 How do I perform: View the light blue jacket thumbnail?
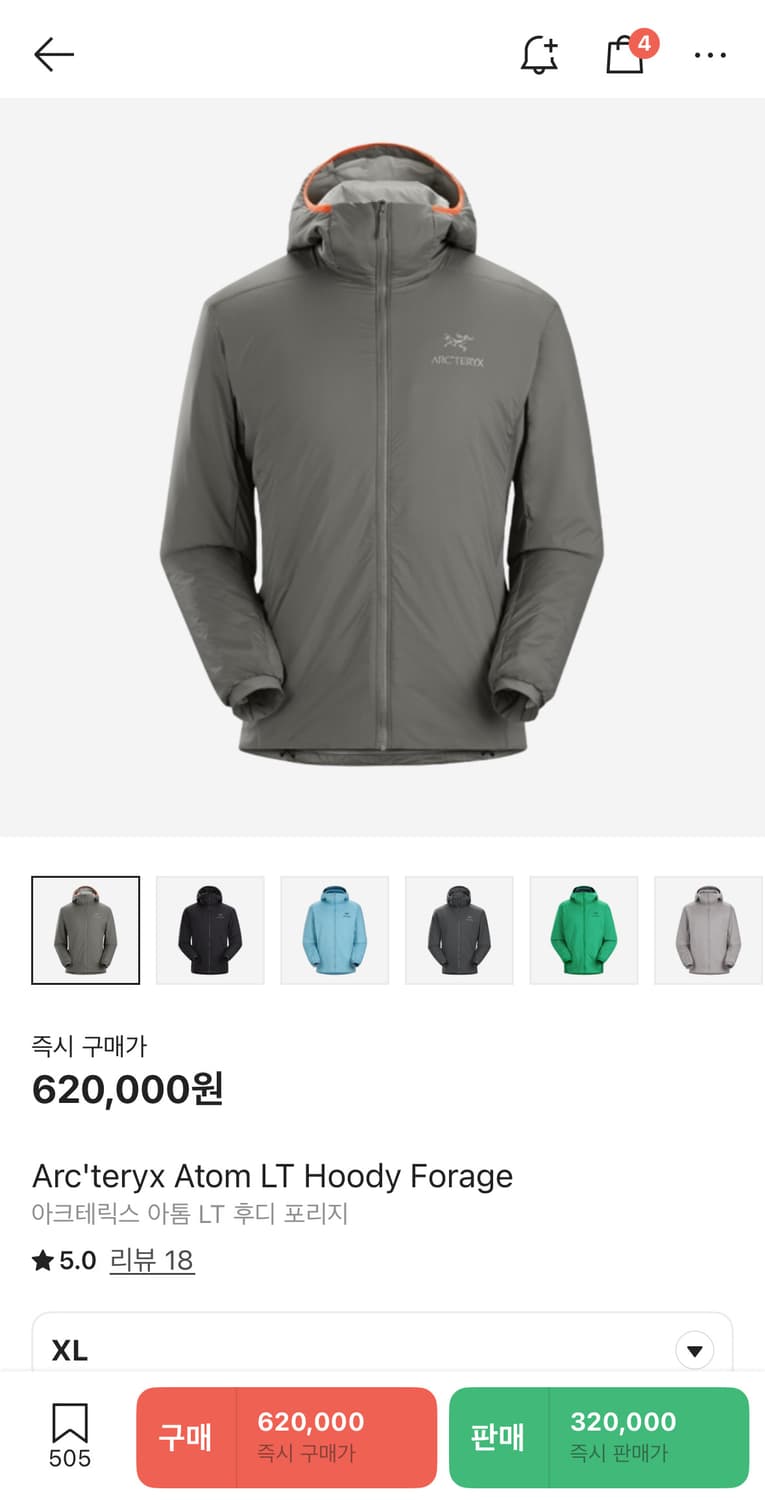pyautogui.click(x=334, y=930)
